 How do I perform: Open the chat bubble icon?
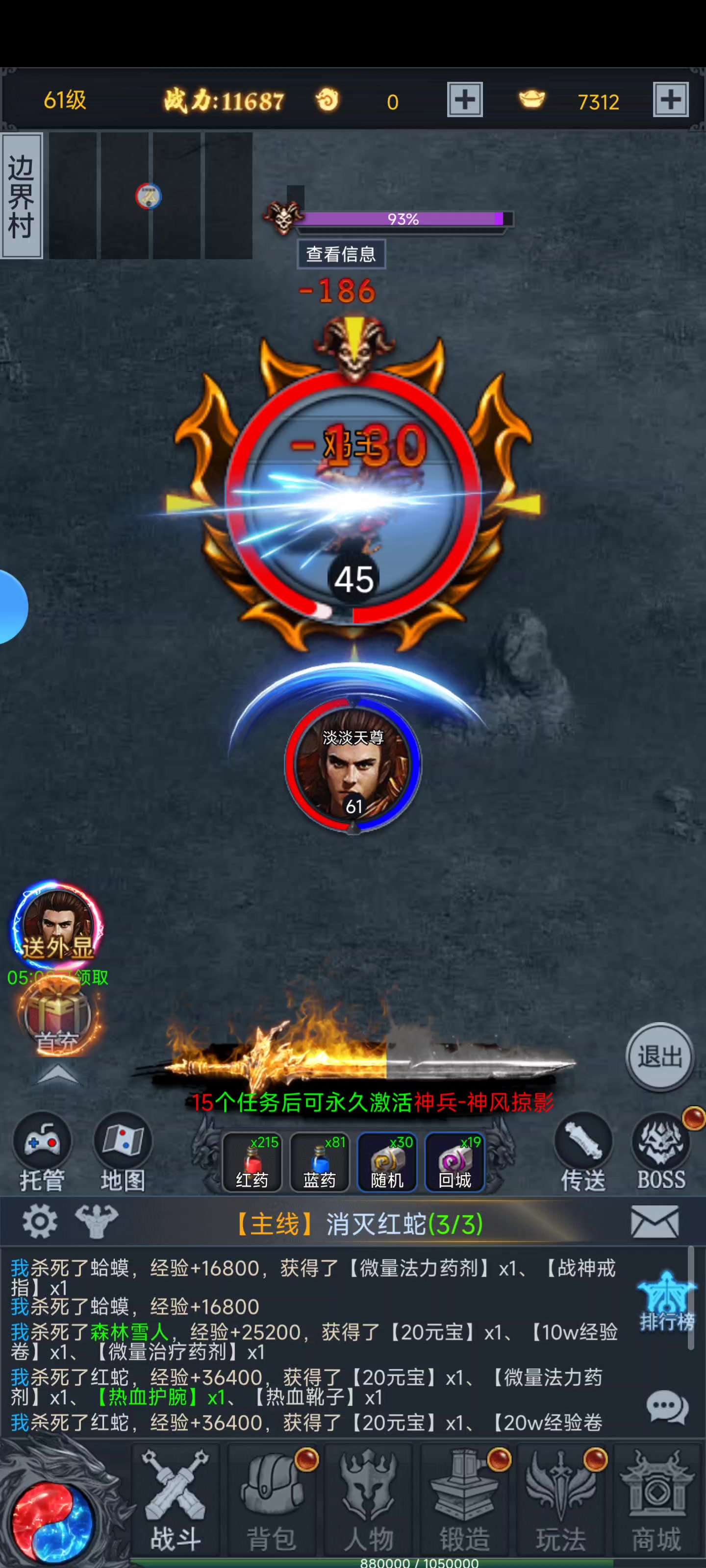[667, 1407]
